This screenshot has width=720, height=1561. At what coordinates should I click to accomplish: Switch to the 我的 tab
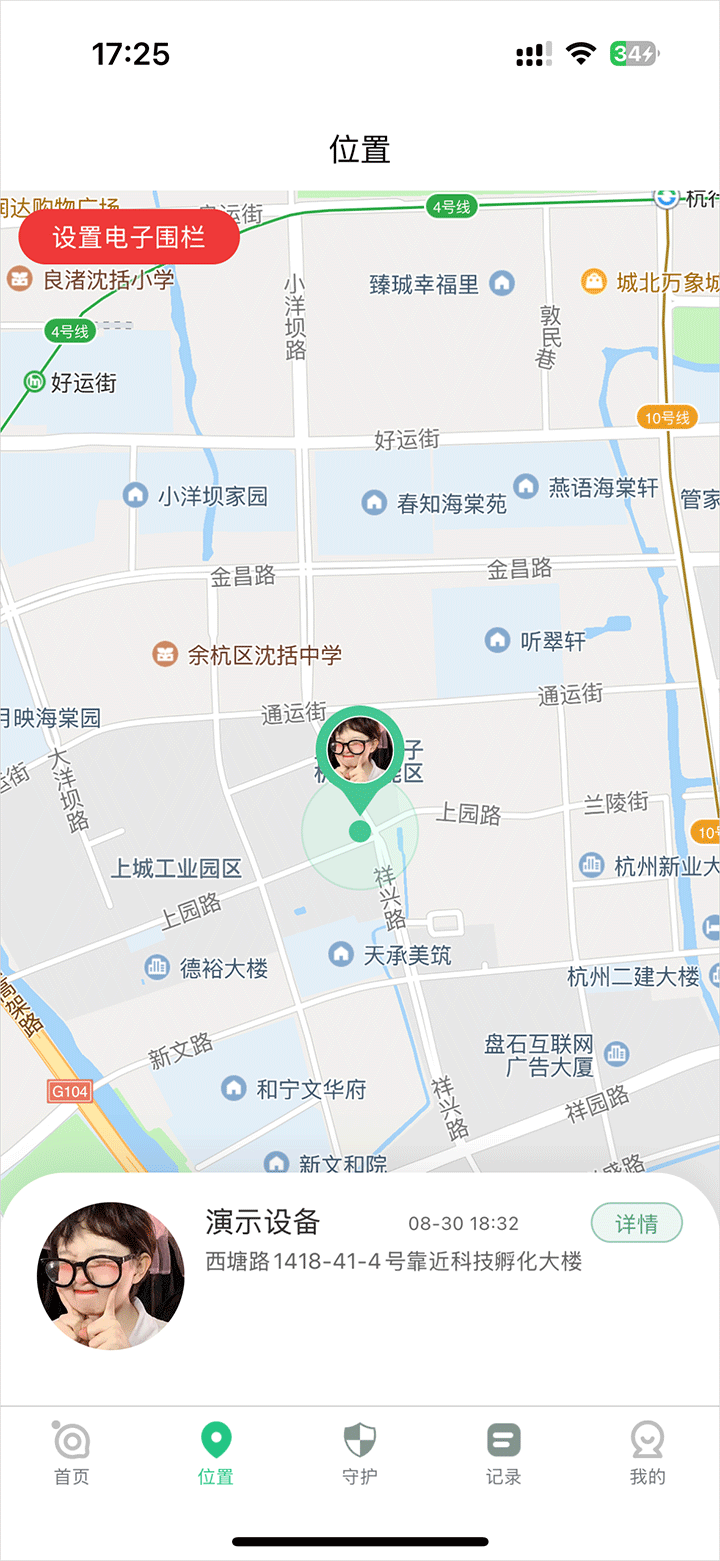pos(648,1453)
